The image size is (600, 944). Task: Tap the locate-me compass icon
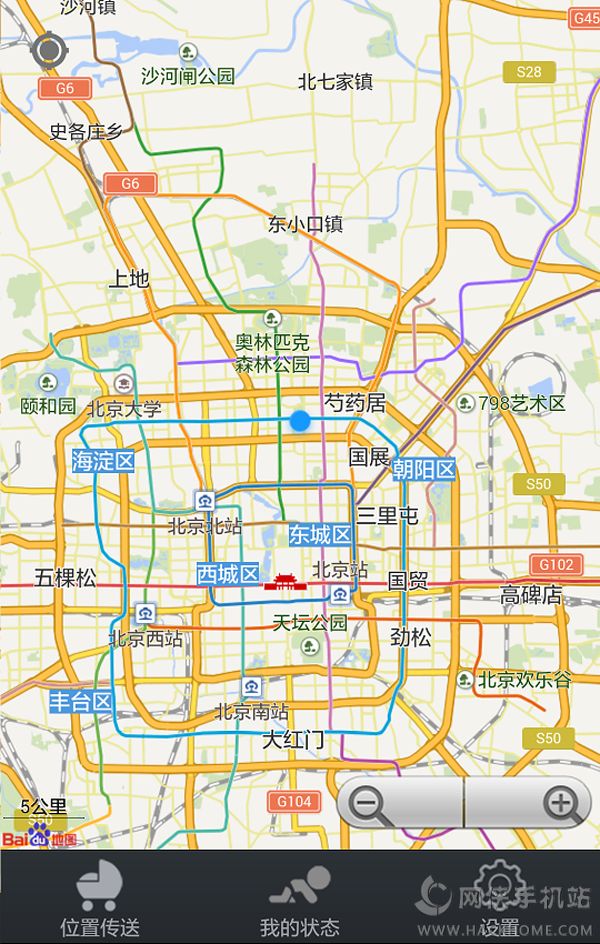pyautogui.click(x=50, y=48)
